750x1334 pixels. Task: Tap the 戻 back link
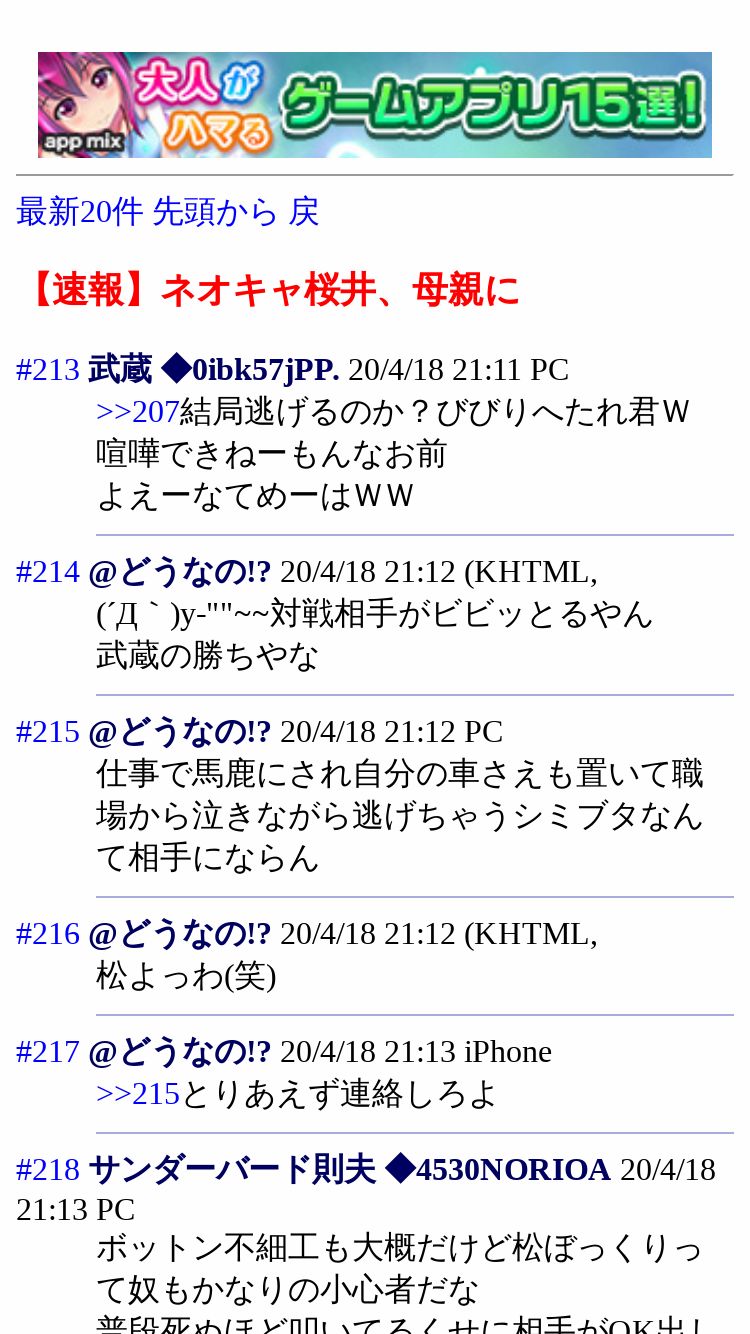point(304,212)
